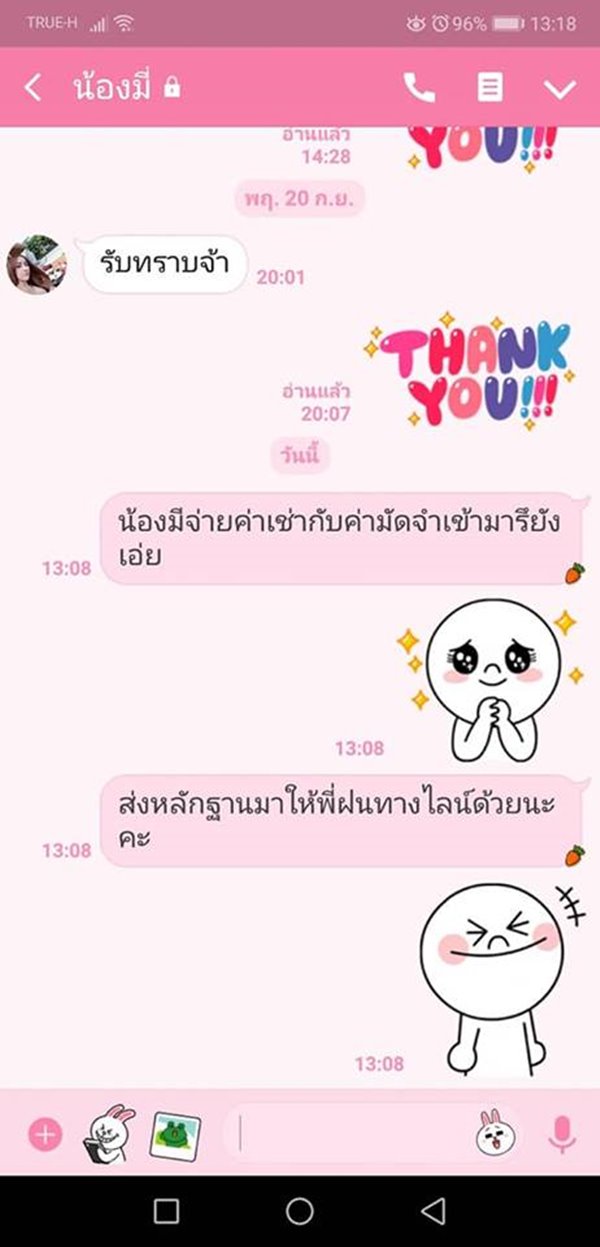Open the recent apps square button
This screenshot has height=1247, width=600.
pyautogui.click(x=166, y=1212)
